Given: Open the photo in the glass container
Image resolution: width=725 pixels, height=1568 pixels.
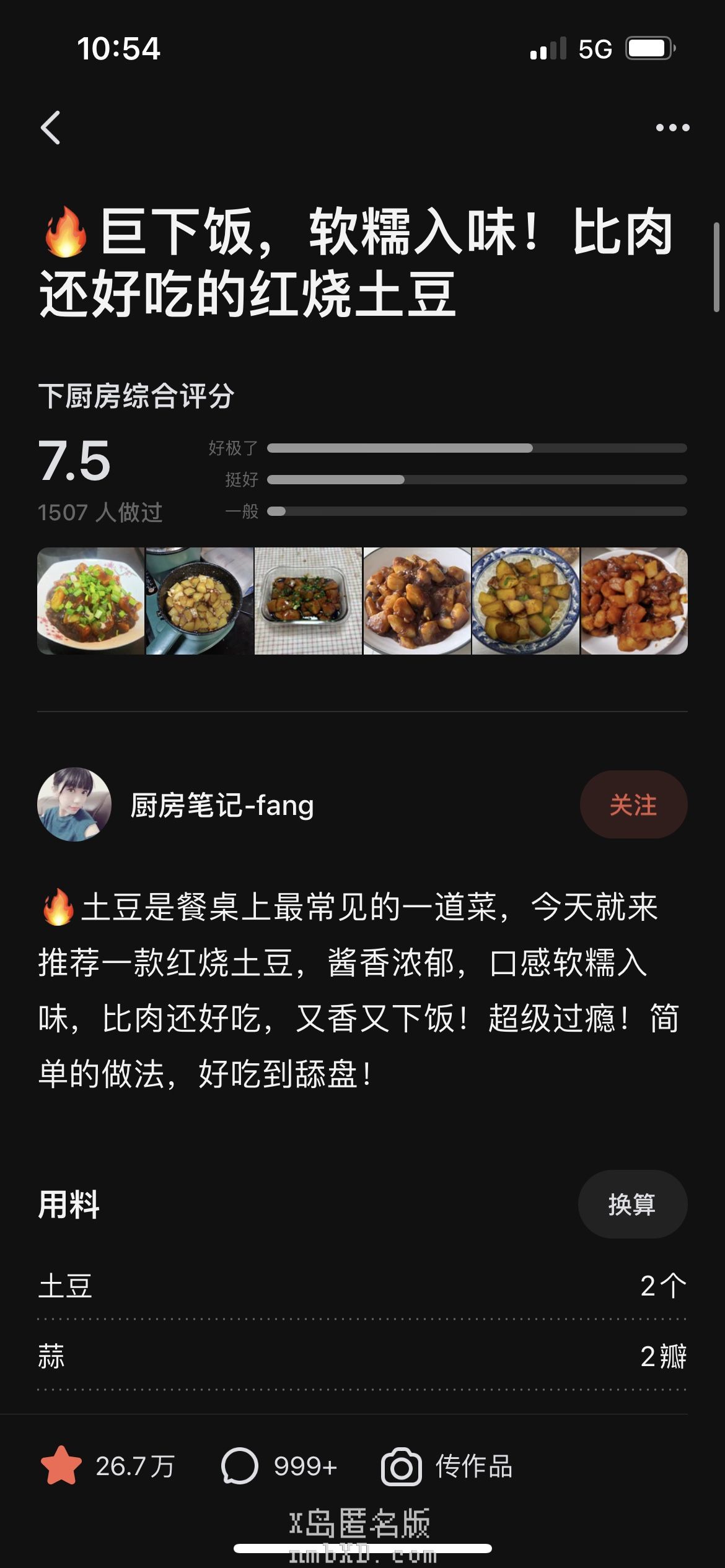Looking at the screenshot, I should click(x=308, y=601).
